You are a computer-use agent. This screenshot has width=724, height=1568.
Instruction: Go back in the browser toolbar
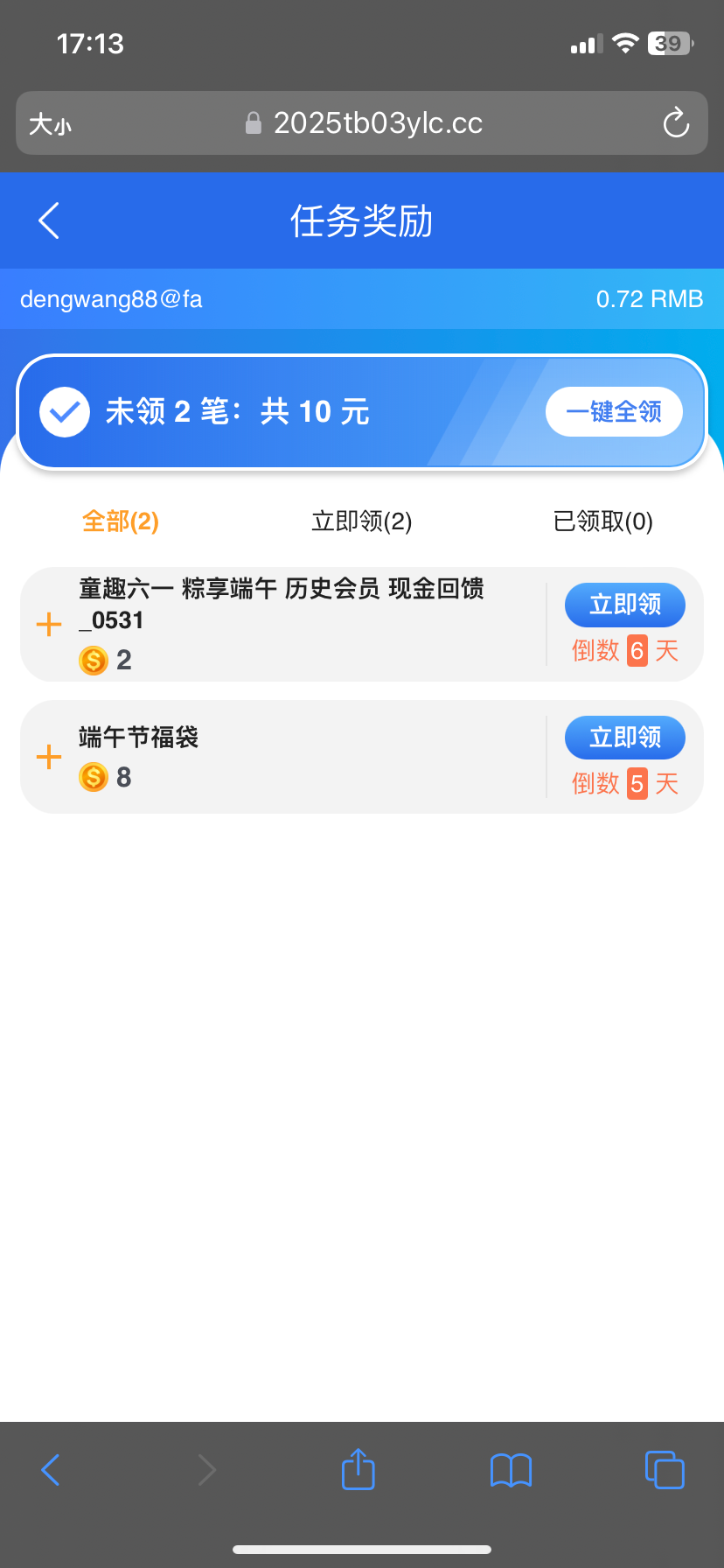51,1470
